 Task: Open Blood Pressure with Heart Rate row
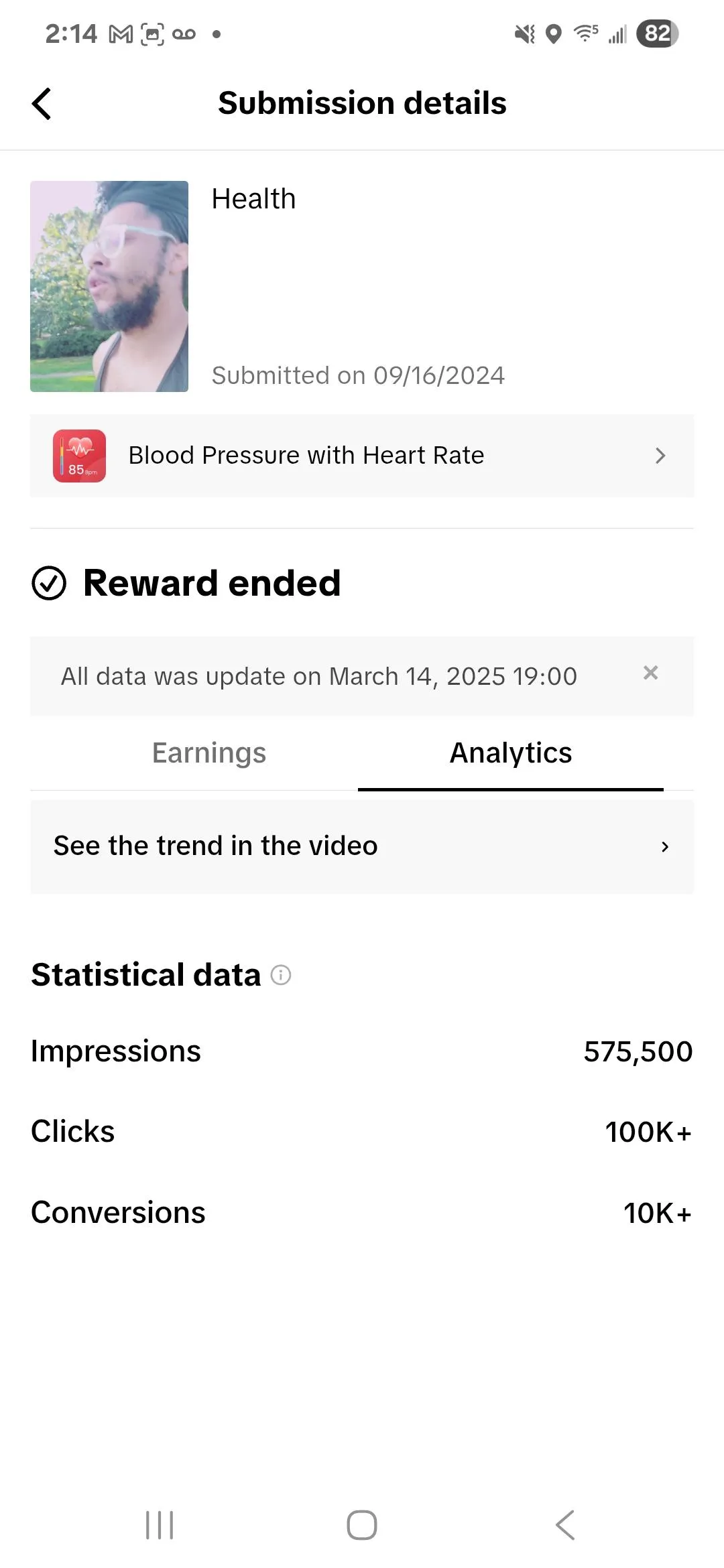(362, 456)
